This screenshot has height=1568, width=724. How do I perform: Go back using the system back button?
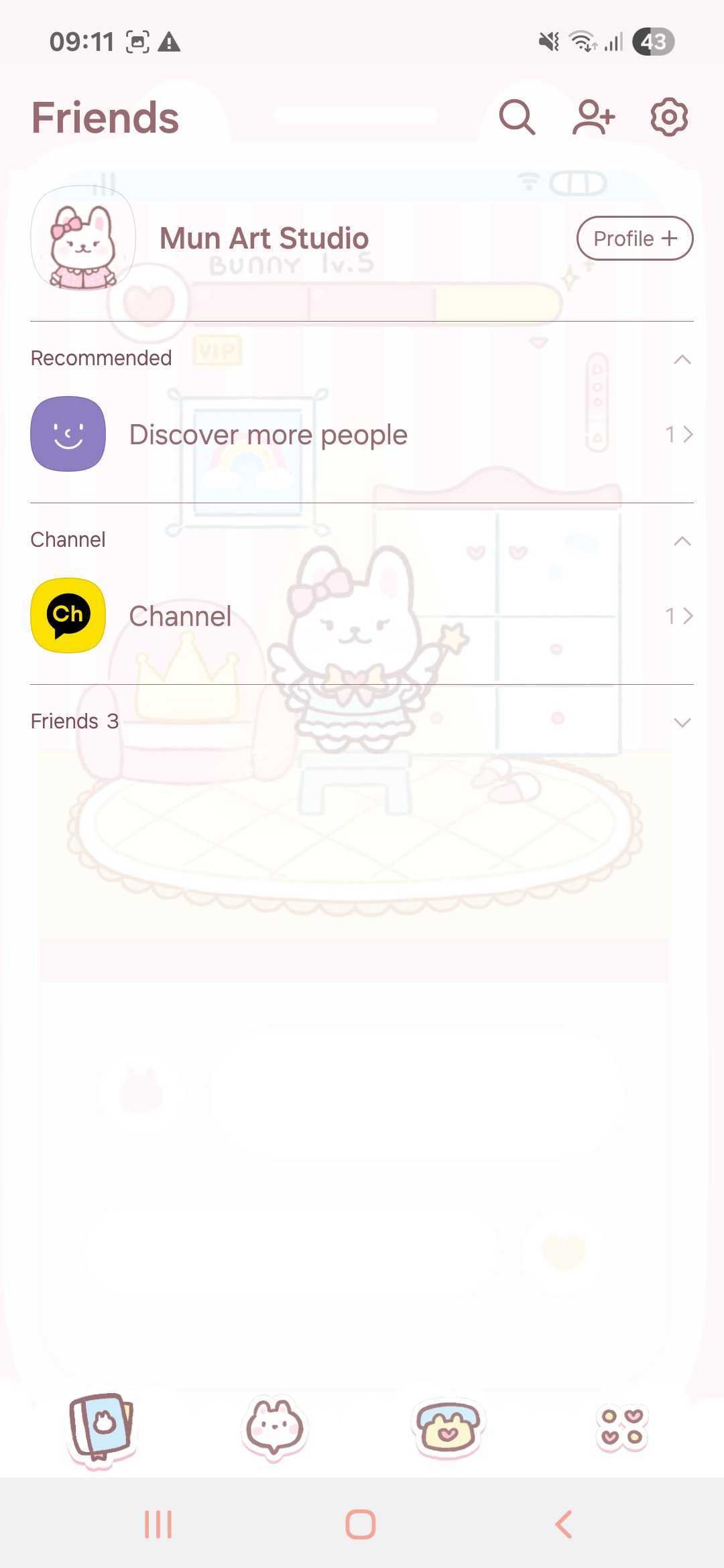tap(564, 1524)
